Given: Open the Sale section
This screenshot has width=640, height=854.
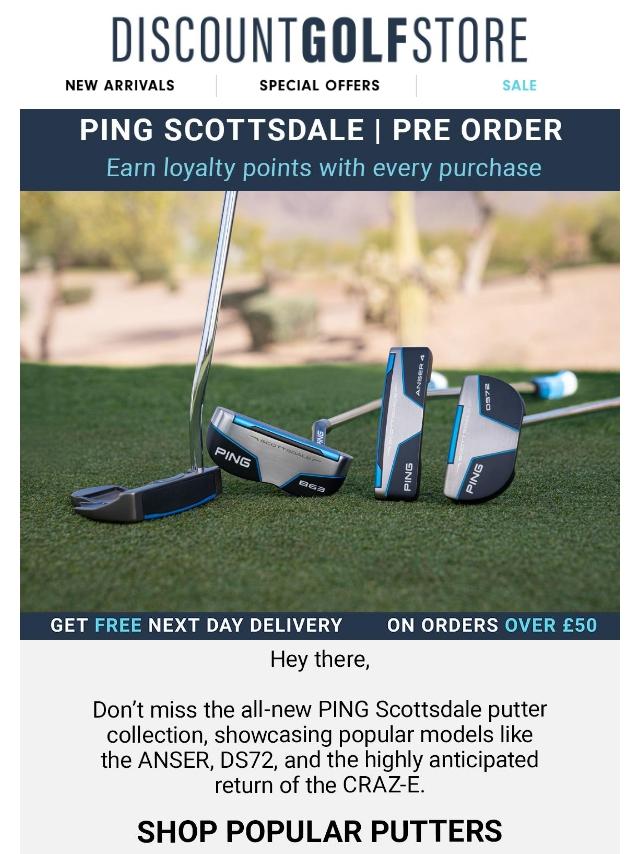Looking at the screenshot, I should click(519, 86).
